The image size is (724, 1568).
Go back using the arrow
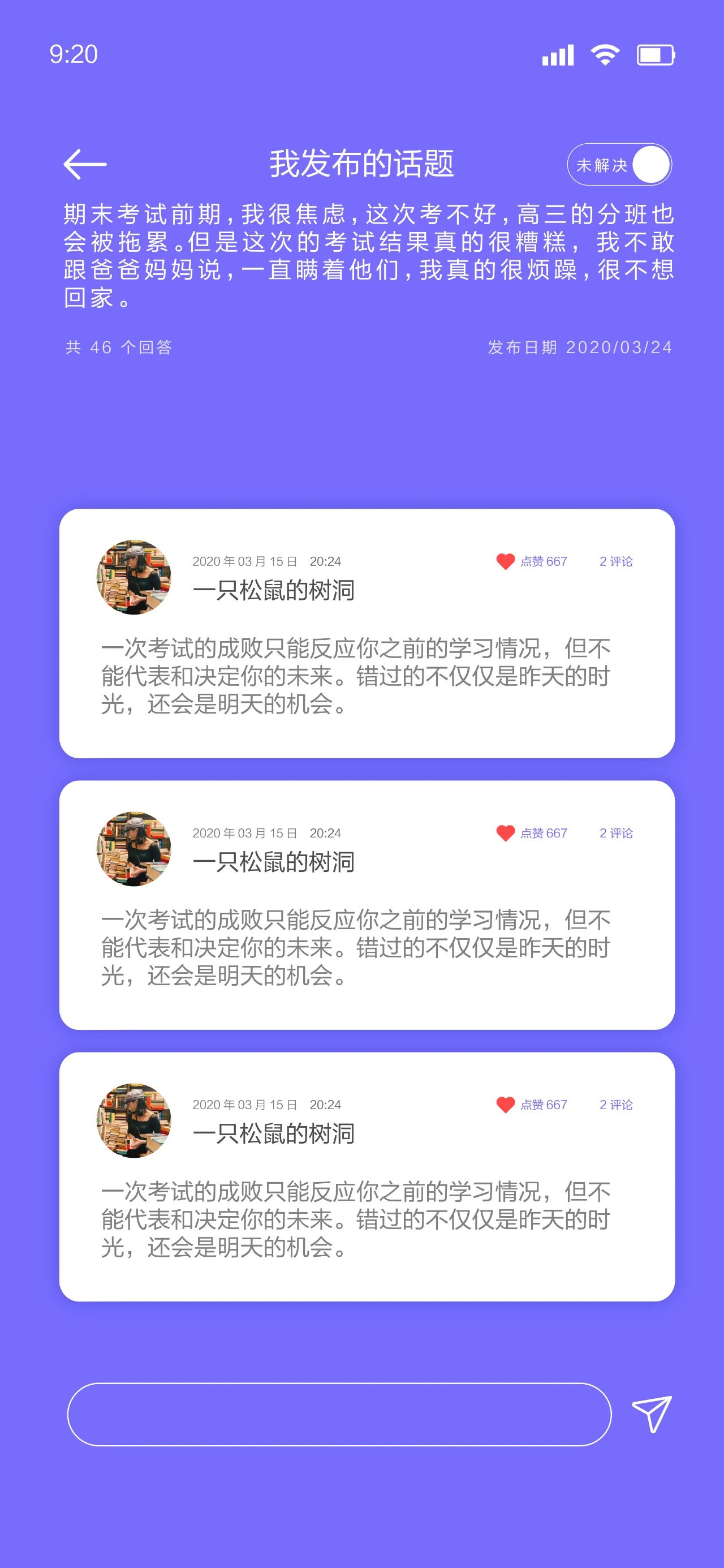pyautogui.click(x=85, y=164)
